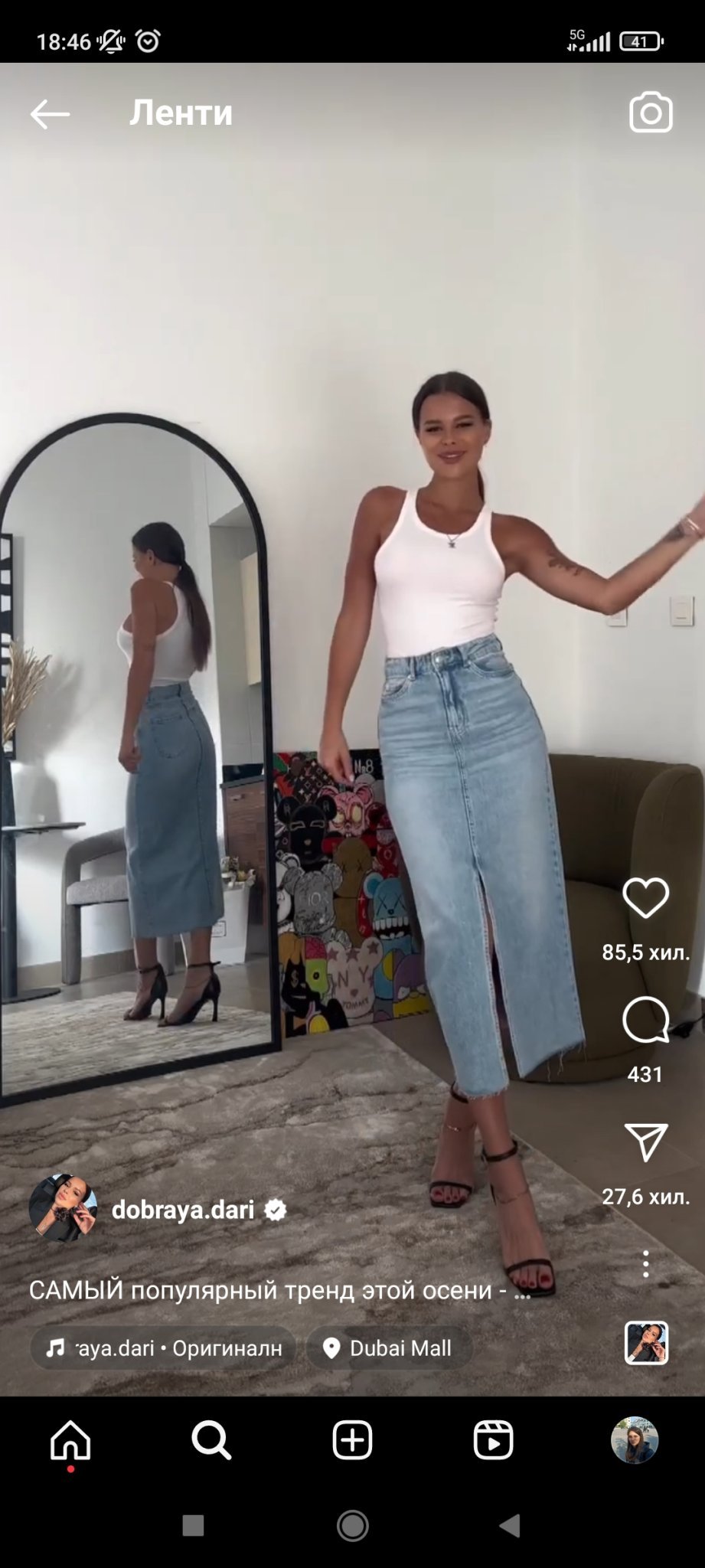Tap the system home button
This screenshot has width=705, height=1568.
(353, 1526)
